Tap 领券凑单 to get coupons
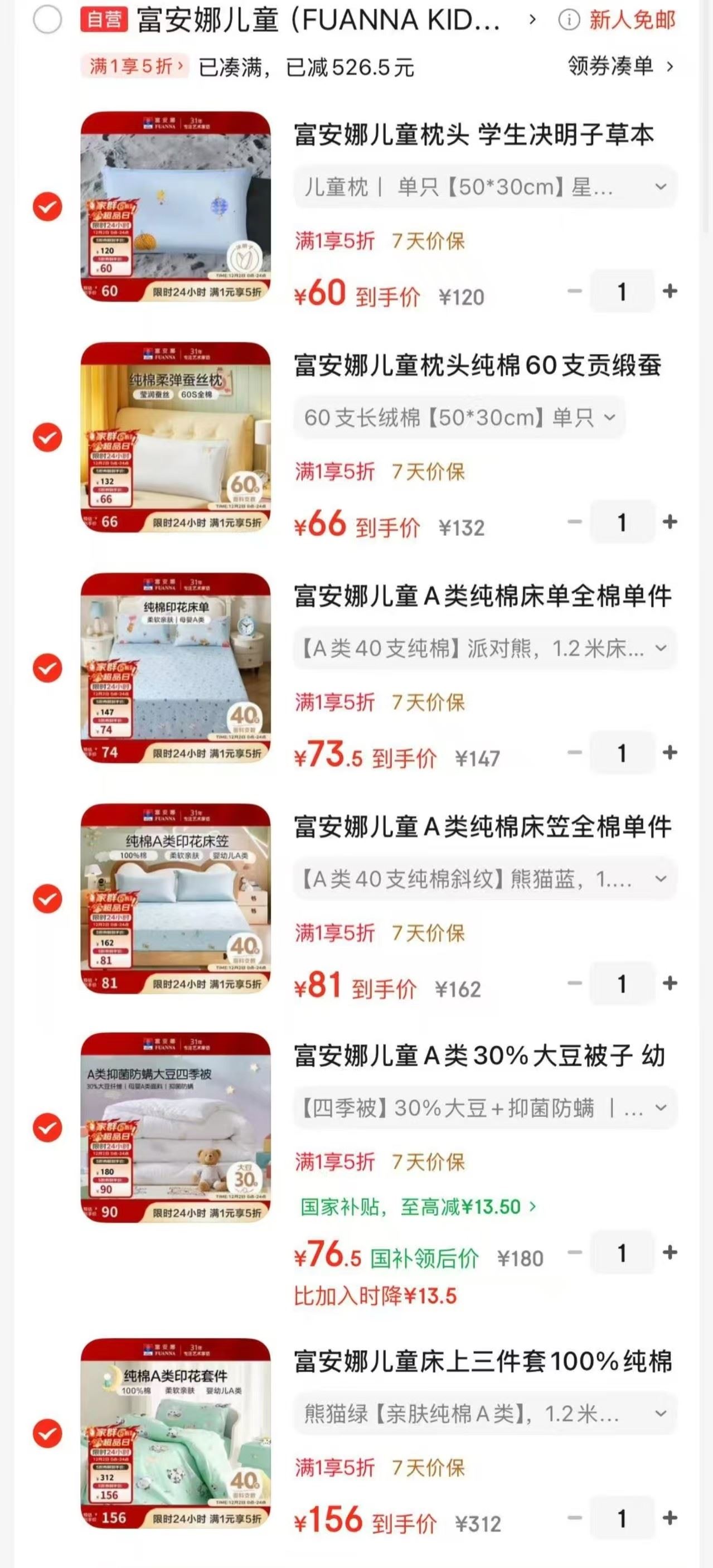Screen dimensions: 713x1568 (620, 66)
